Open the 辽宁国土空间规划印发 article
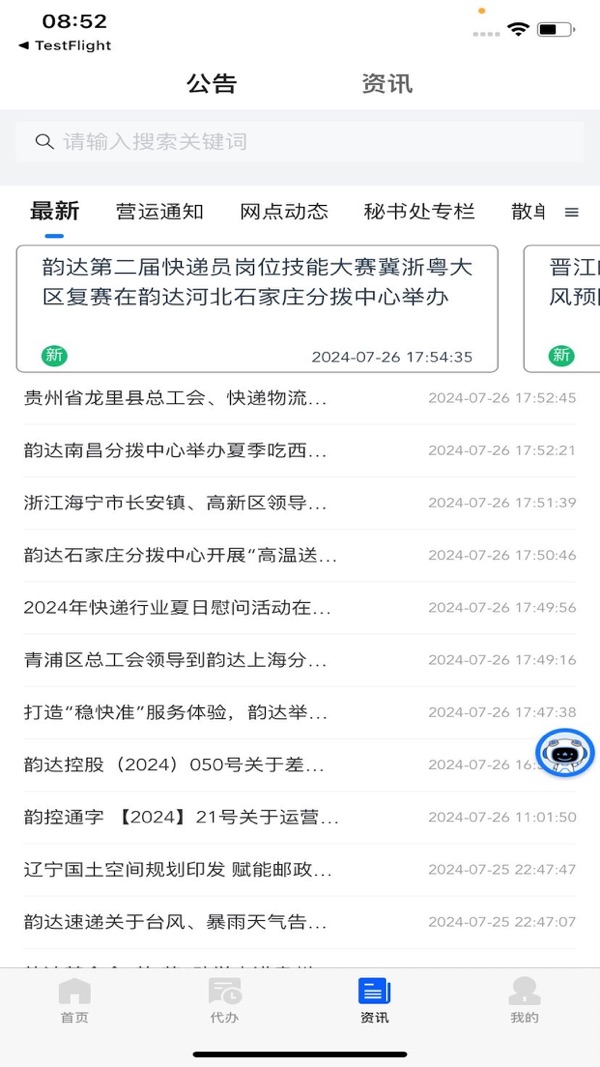The image size is (600, 1067). (299, 870)
